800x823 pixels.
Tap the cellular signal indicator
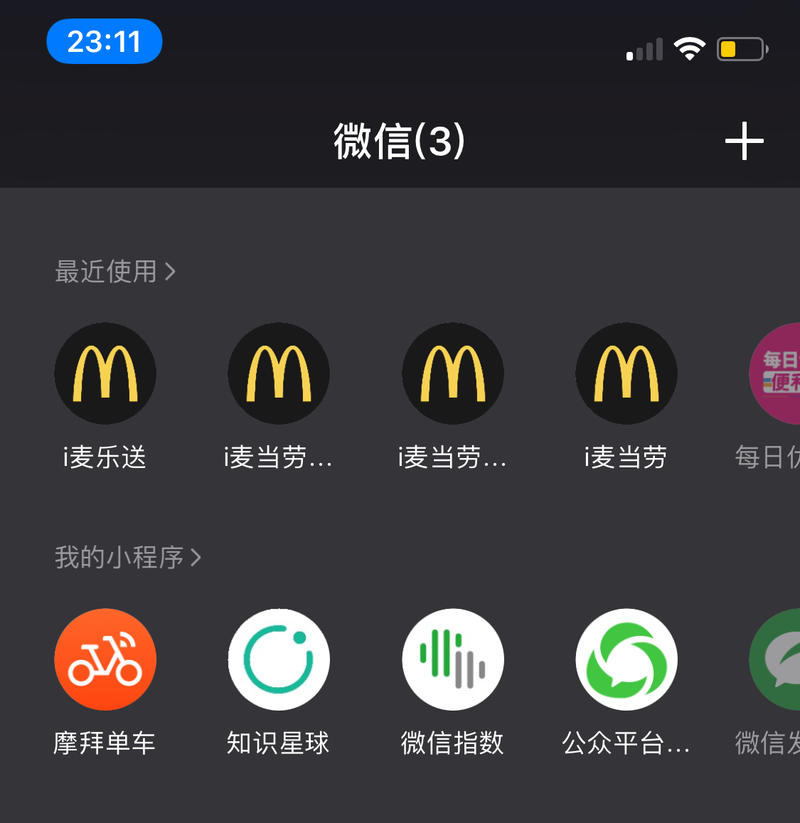pyautogui.click(x=641, y=46)
